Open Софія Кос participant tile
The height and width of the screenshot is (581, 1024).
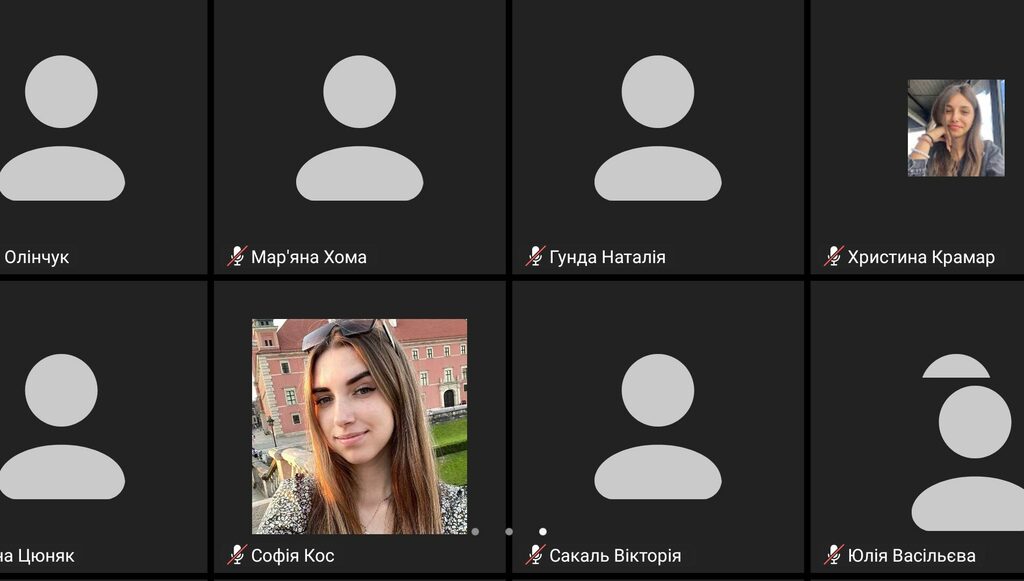359,425
